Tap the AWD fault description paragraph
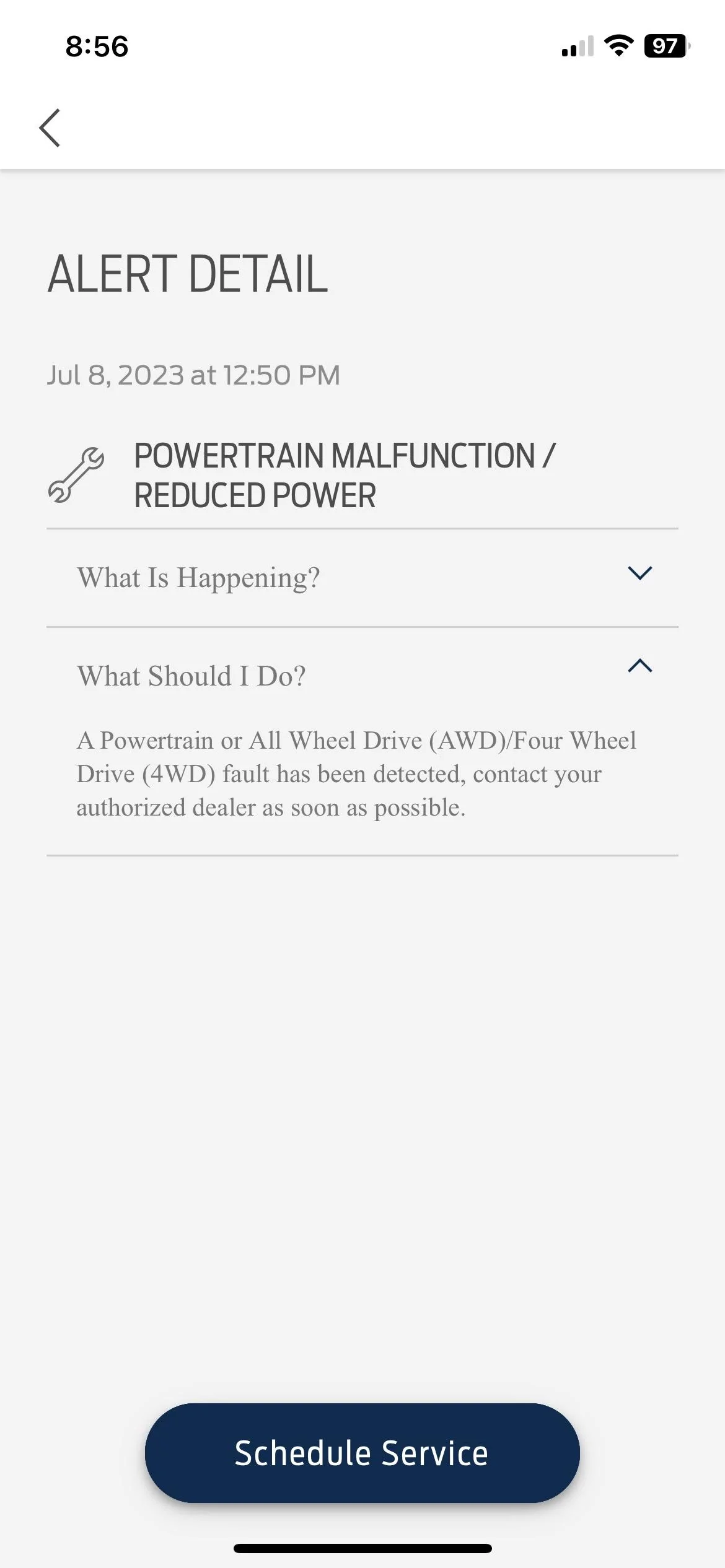 point(356,773)
